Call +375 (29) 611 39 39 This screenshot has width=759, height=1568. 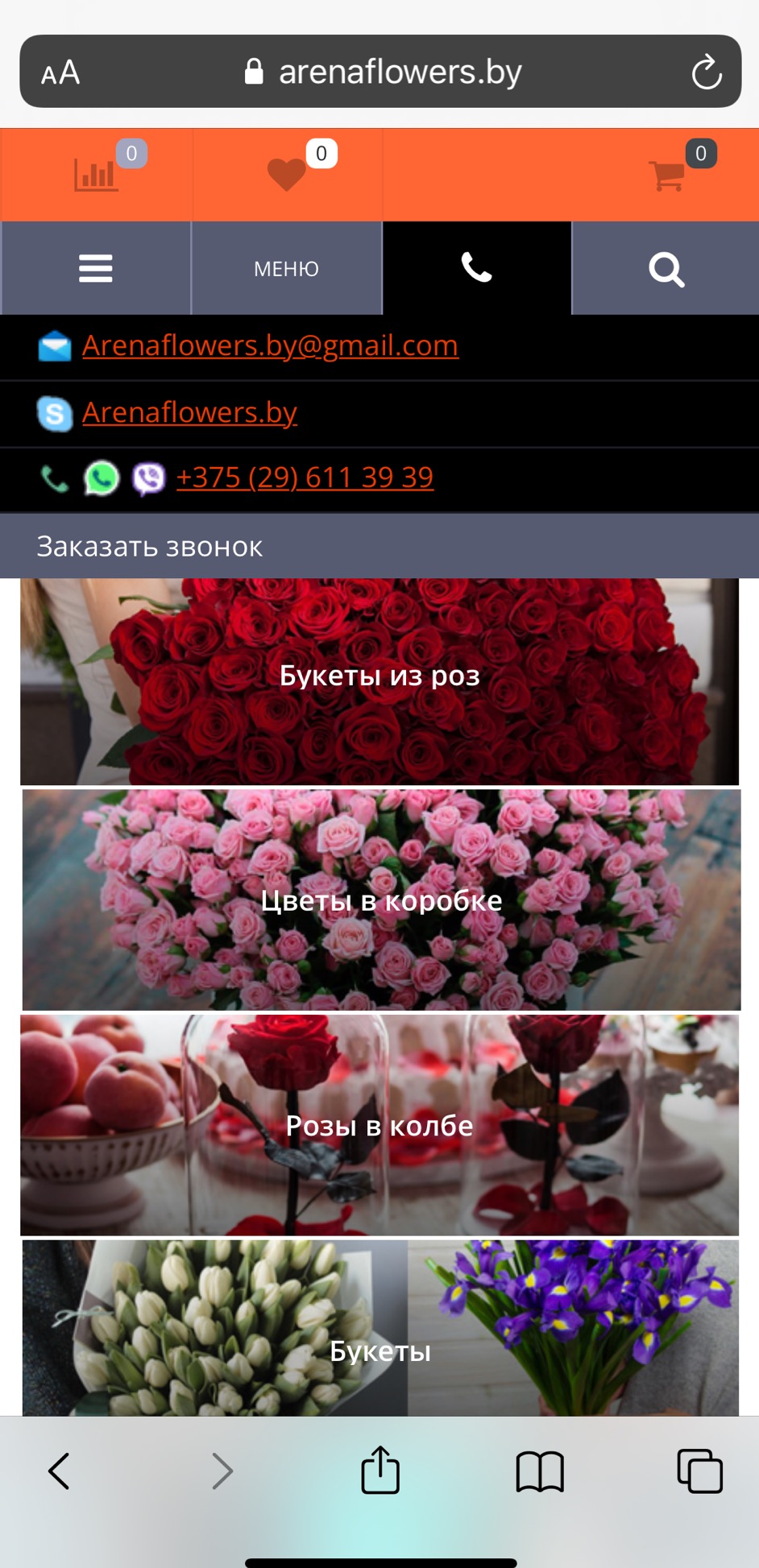pos(305,478)
